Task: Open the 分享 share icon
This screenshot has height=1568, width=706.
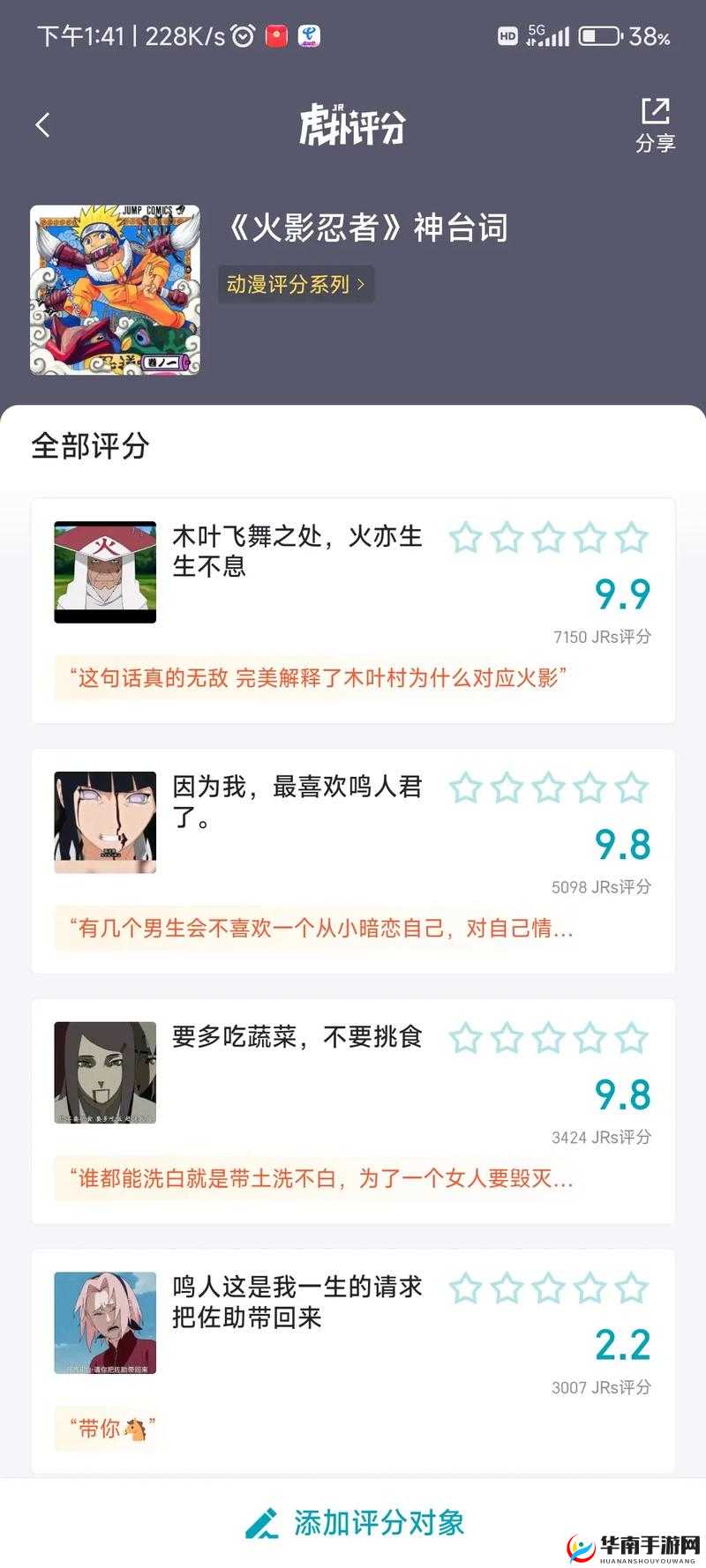Action: point(656,113)
